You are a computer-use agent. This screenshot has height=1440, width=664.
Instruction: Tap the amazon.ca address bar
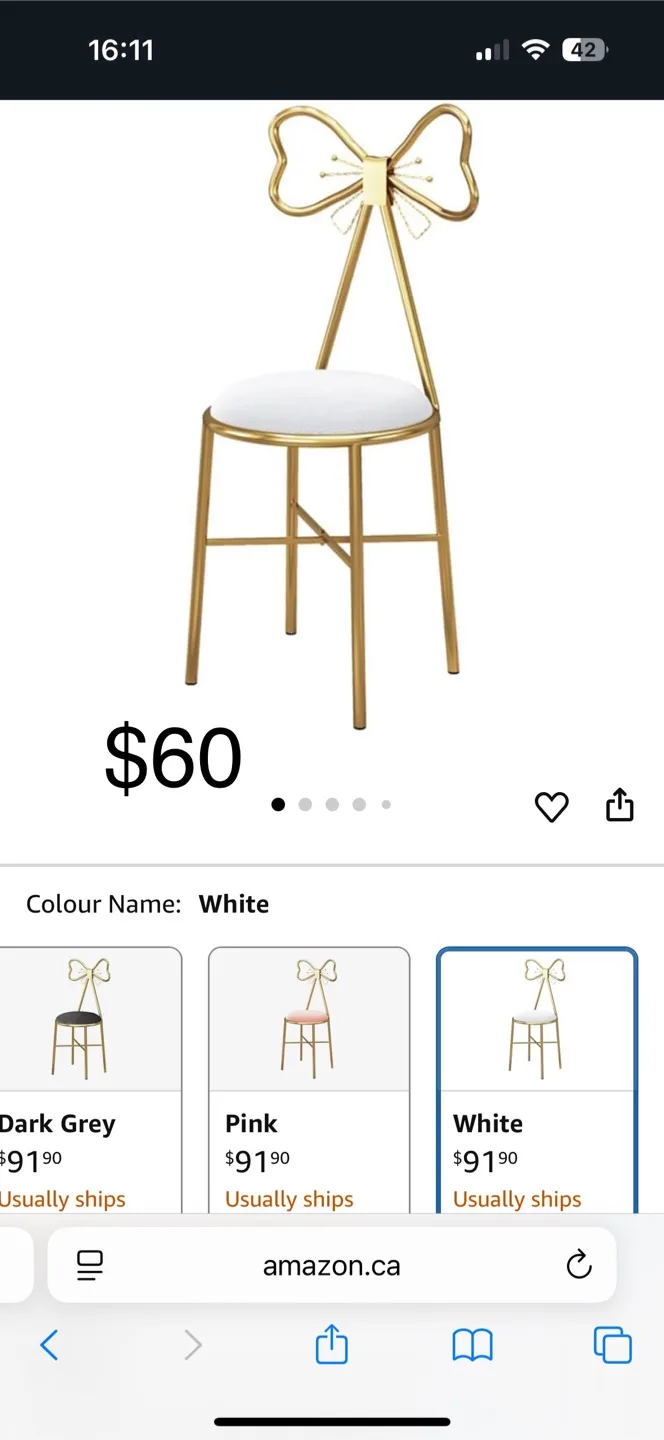click(x=331, y=1266)
